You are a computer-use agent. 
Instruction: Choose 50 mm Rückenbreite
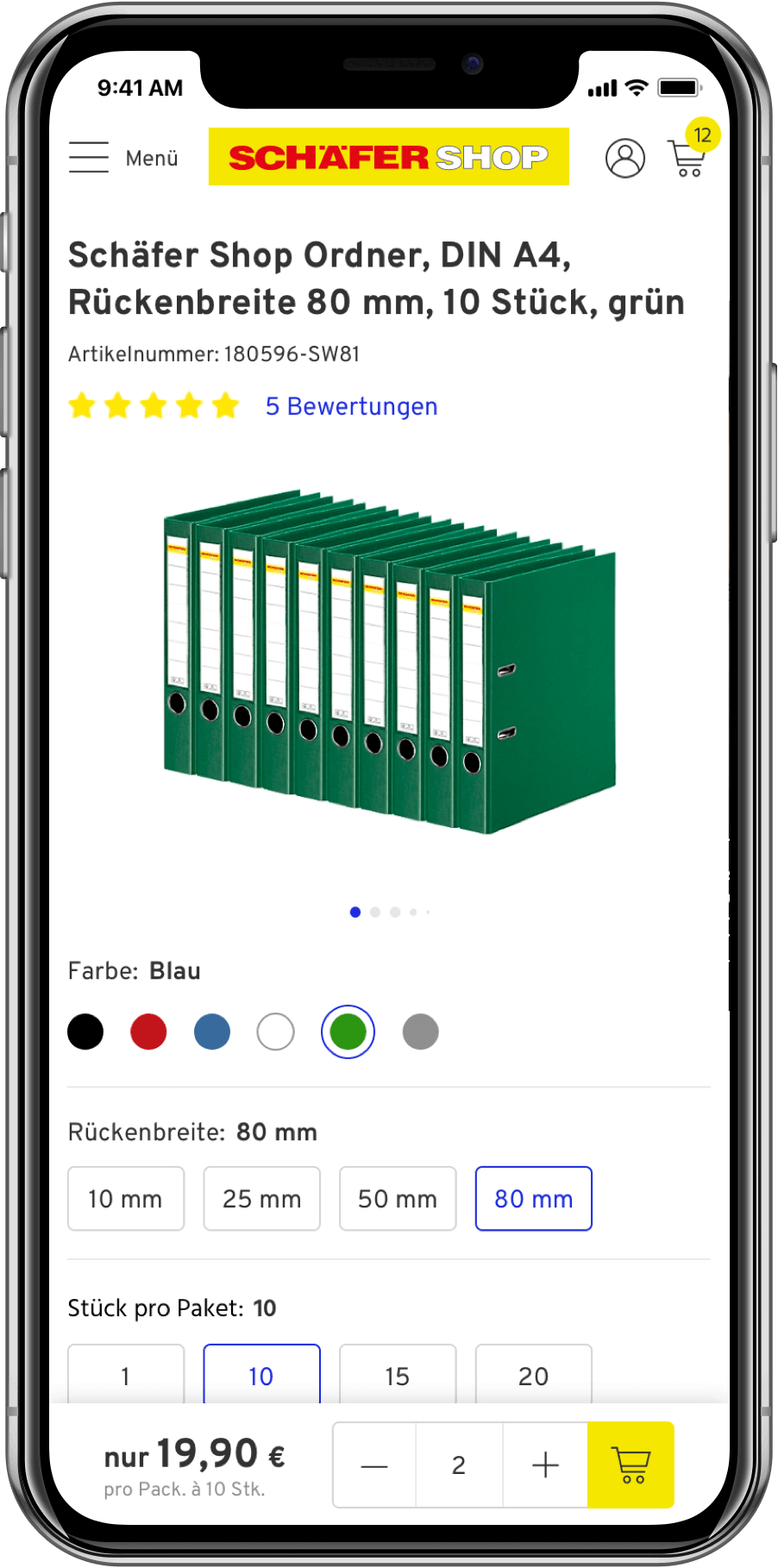point(398,1199)
